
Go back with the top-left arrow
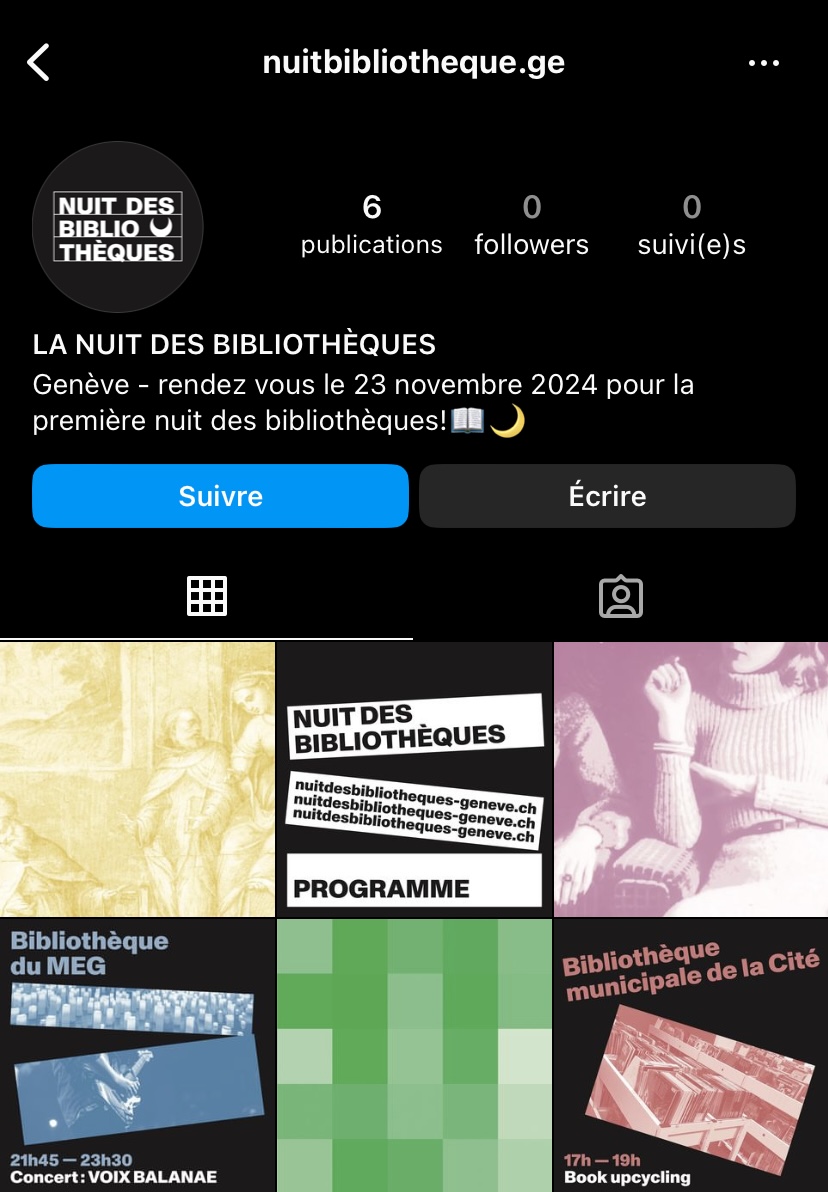[39, 63]
